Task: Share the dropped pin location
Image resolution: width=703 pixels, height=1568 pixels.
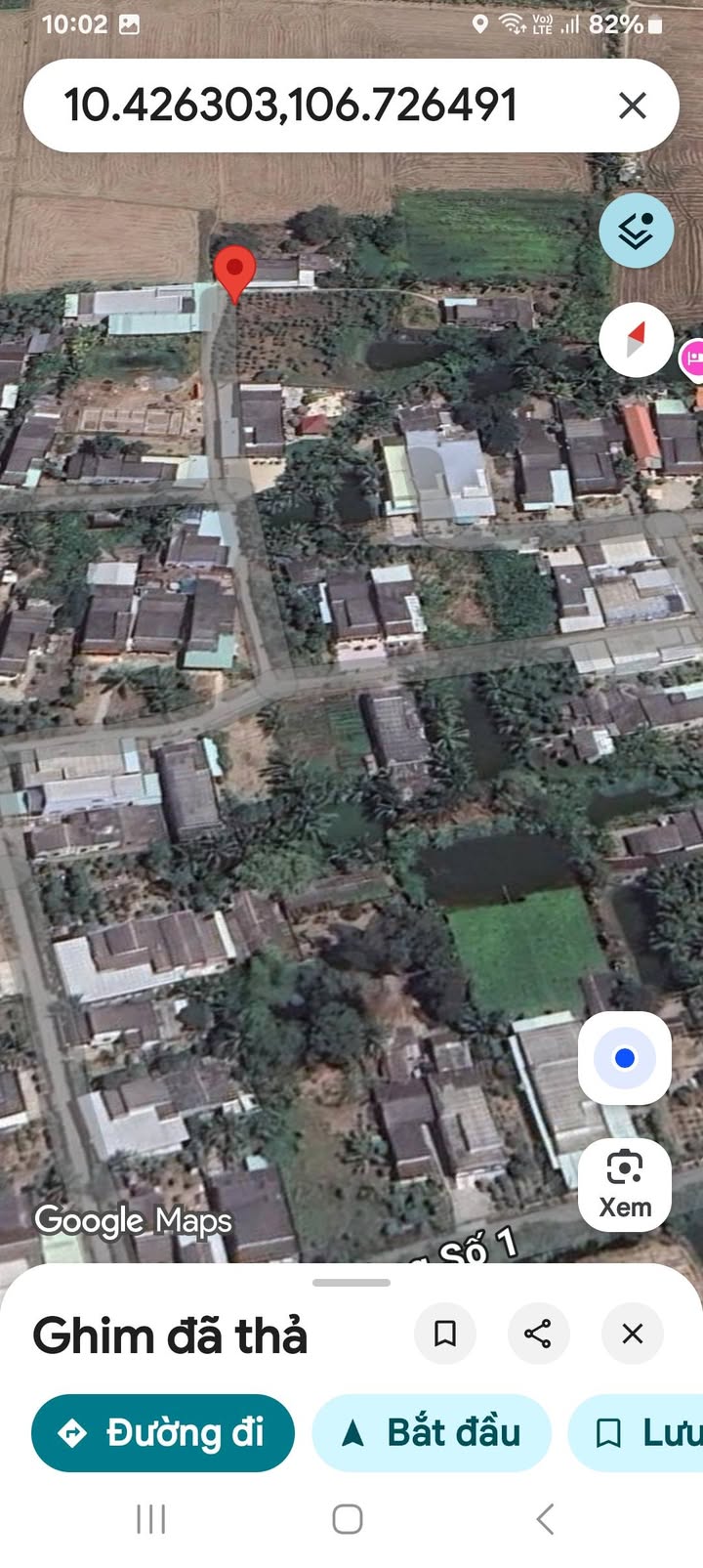Action: [x=538, y=1334]
